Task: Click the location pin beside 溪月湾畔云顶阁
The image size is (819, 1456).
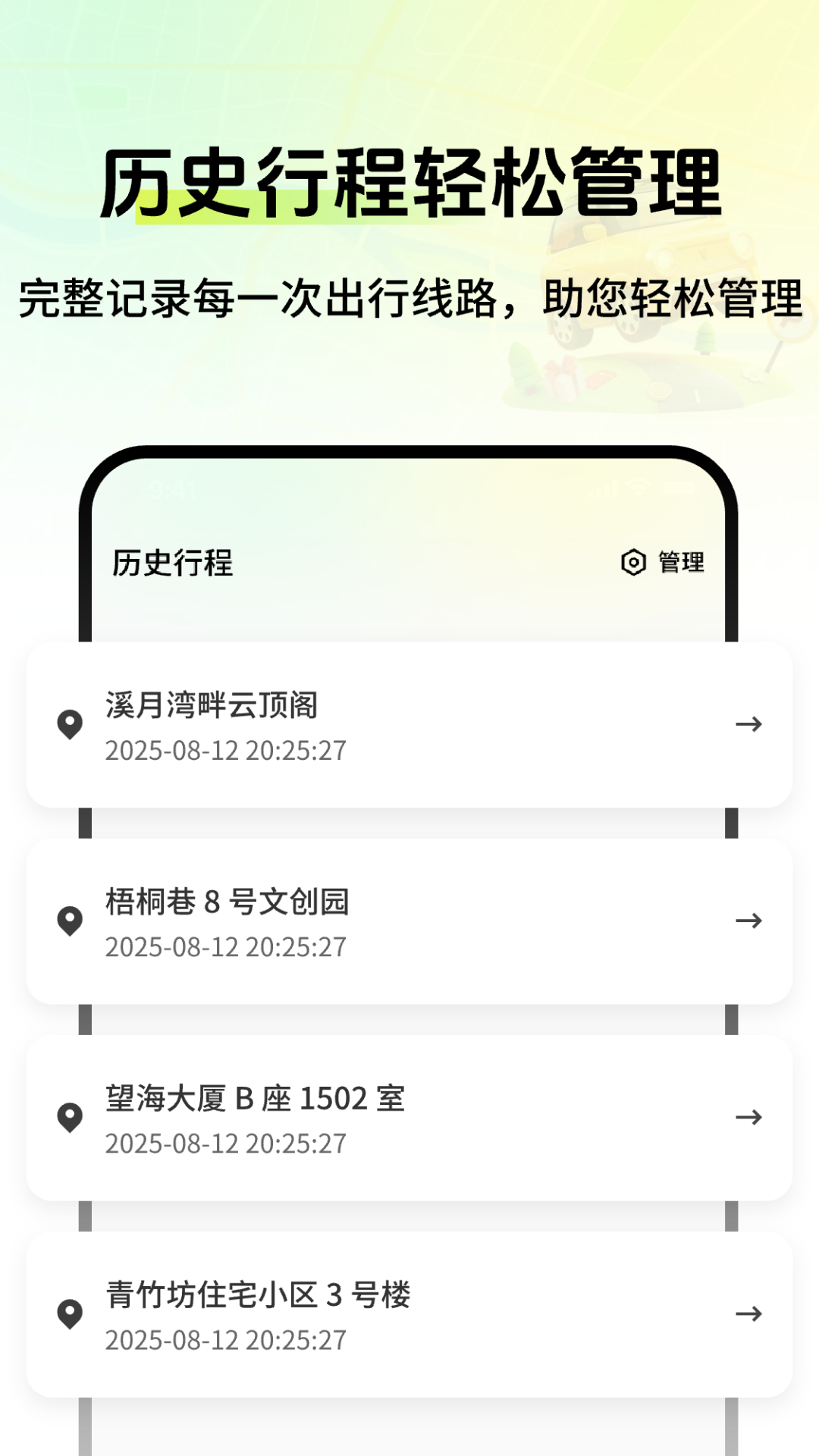Action: [71, 726]
